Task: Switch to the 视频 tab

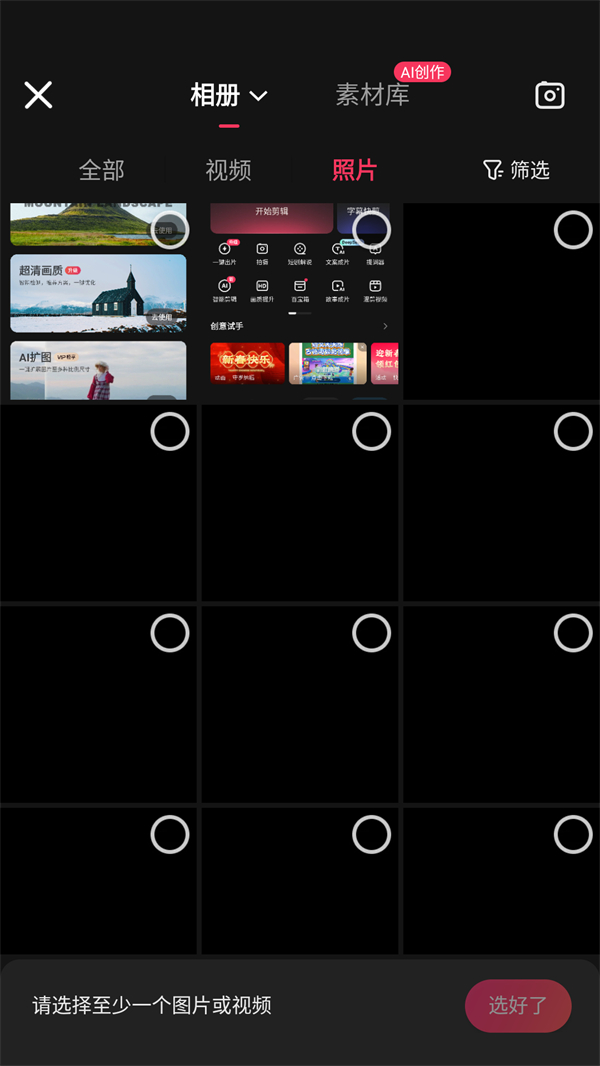Action: pyautogui.click(x=228, y=170)
